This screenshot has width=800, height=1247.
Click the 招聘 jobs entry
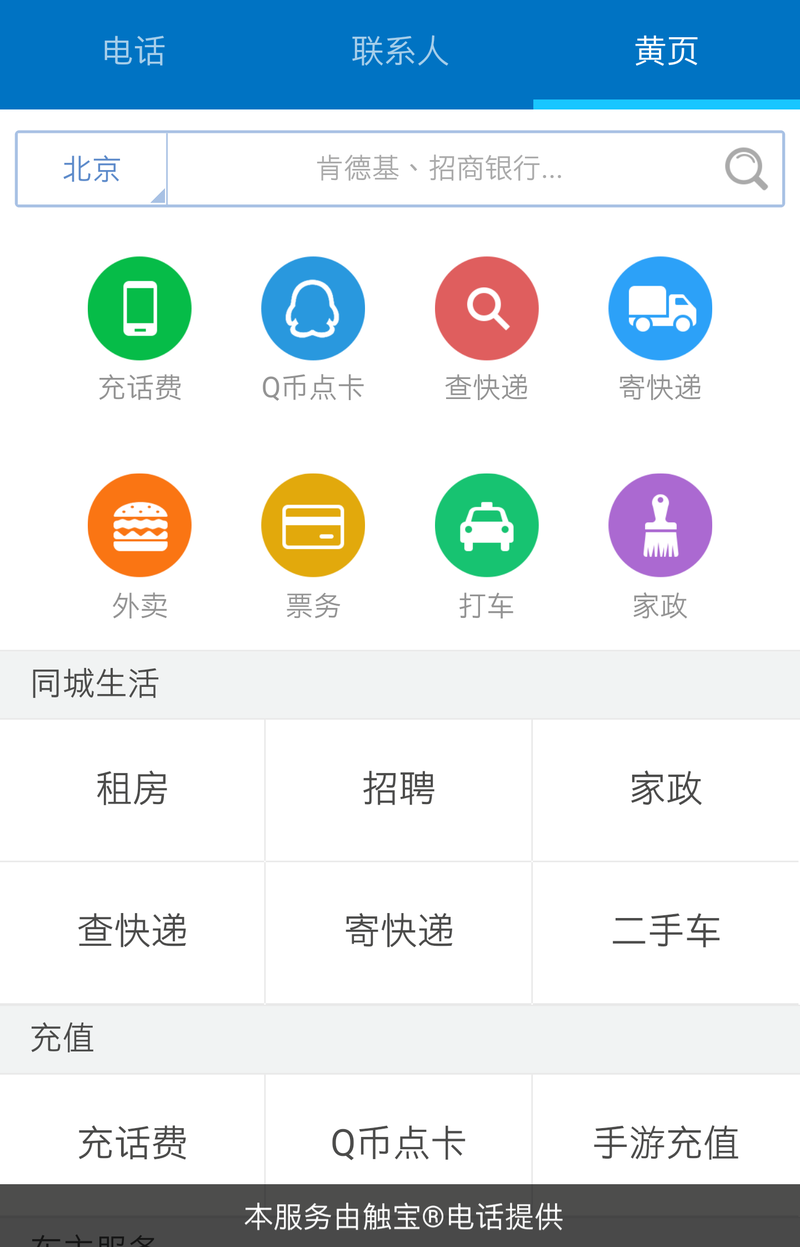pyautogui.click(x=398, y=789)
